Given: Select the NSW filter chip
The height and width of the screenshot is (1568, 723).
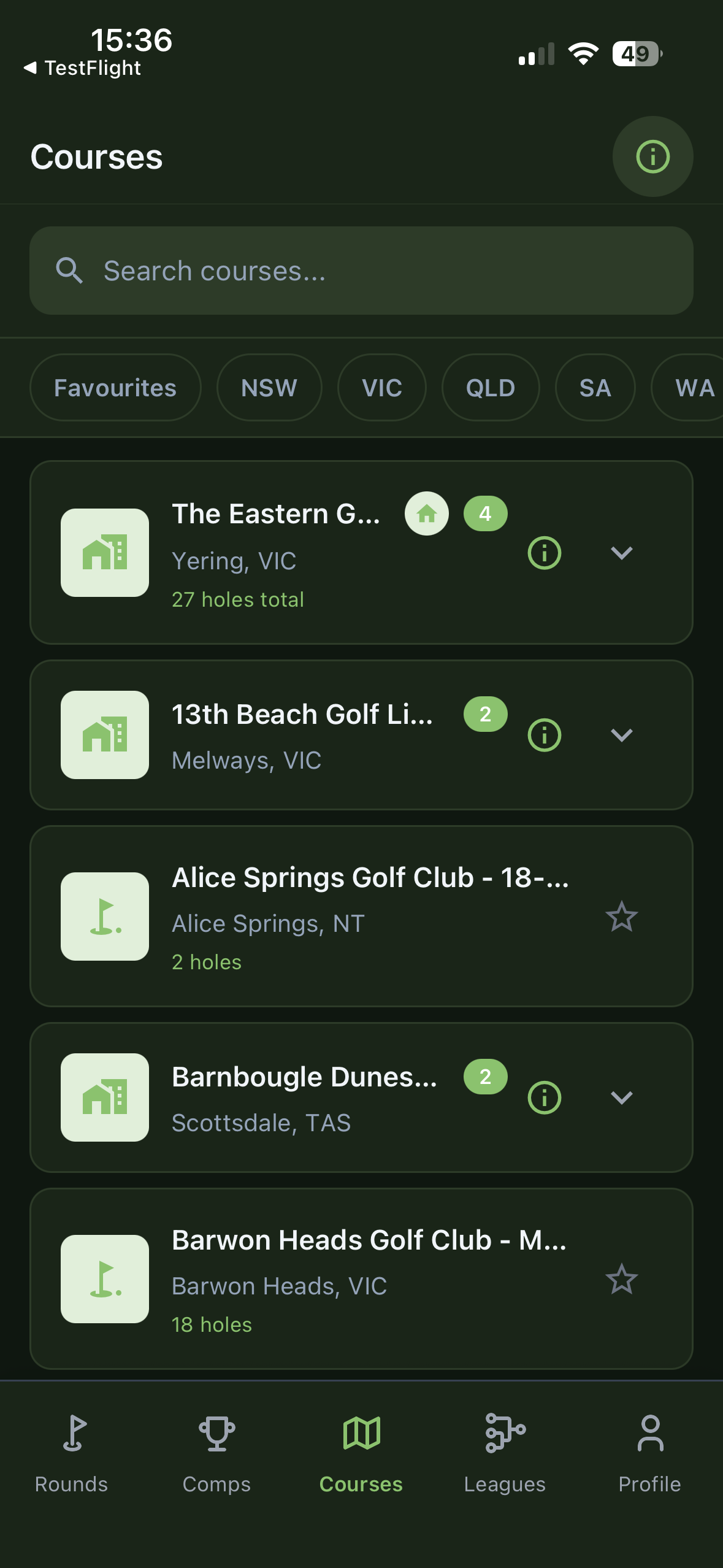Looking at the screenshot, I should 269,388.
